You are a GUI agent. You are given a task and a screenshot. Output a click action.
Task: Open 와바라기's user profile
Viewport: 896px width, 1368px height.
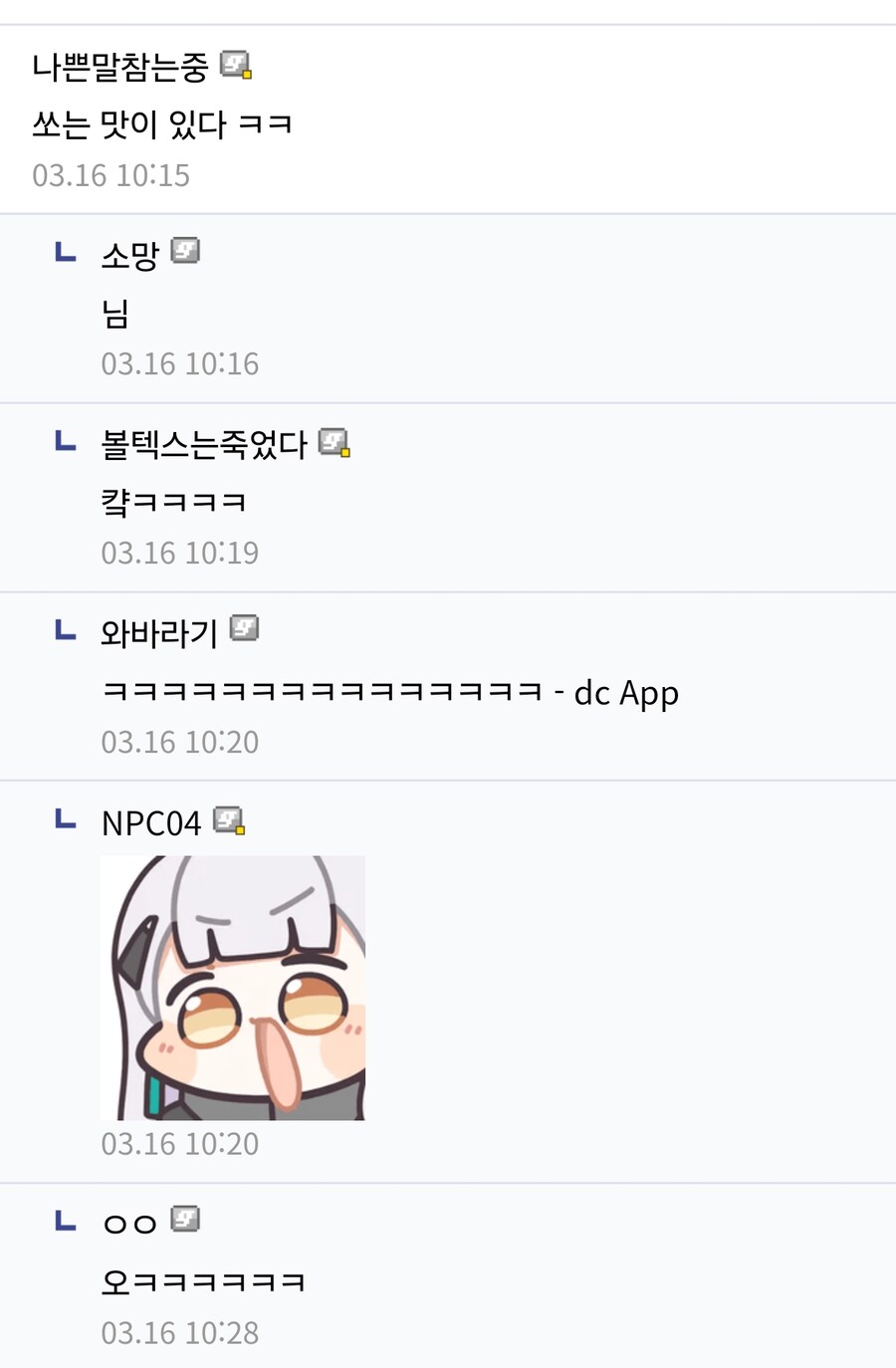(158, 632)
